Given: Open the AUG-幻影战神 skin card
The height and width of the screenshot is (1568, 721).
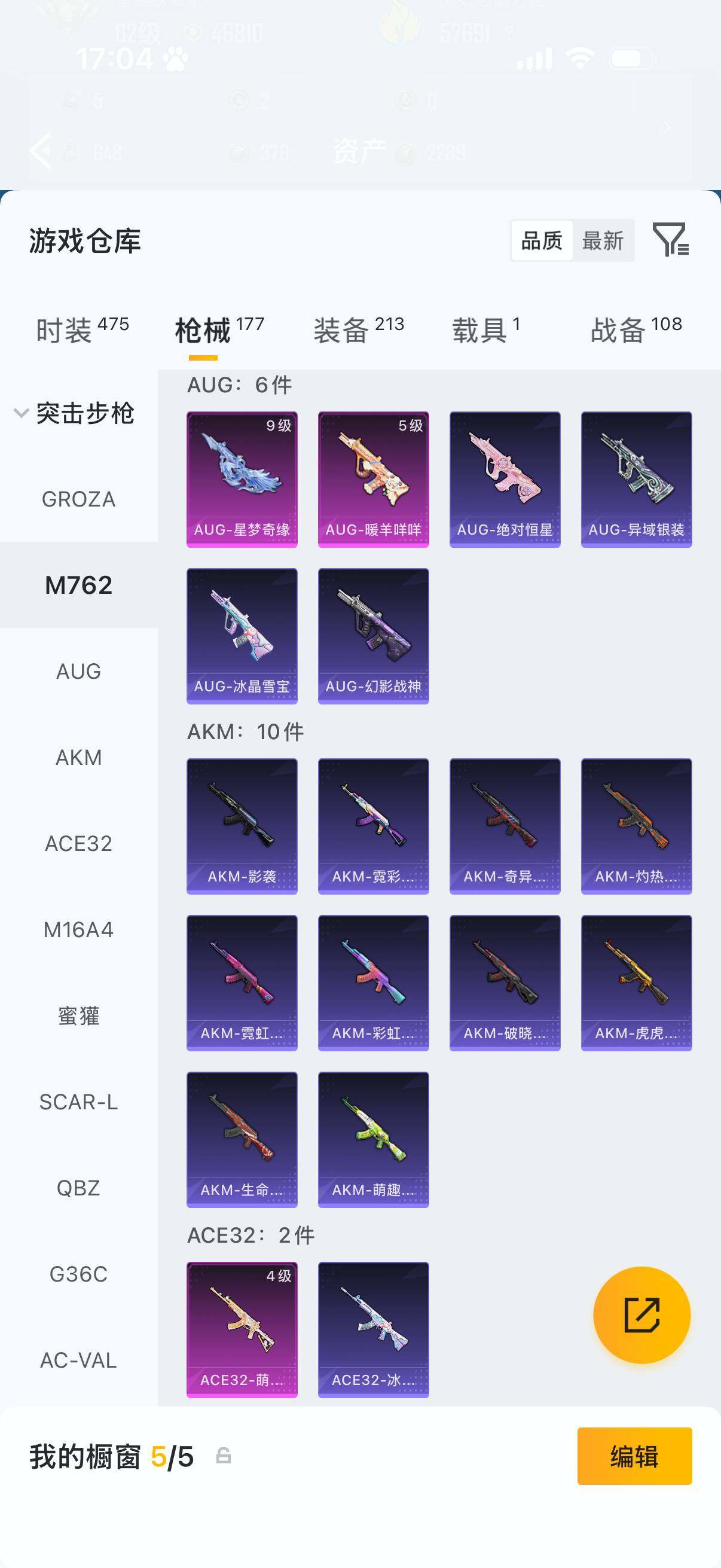Looking at the screenshot, I should [x=374, y=636].
